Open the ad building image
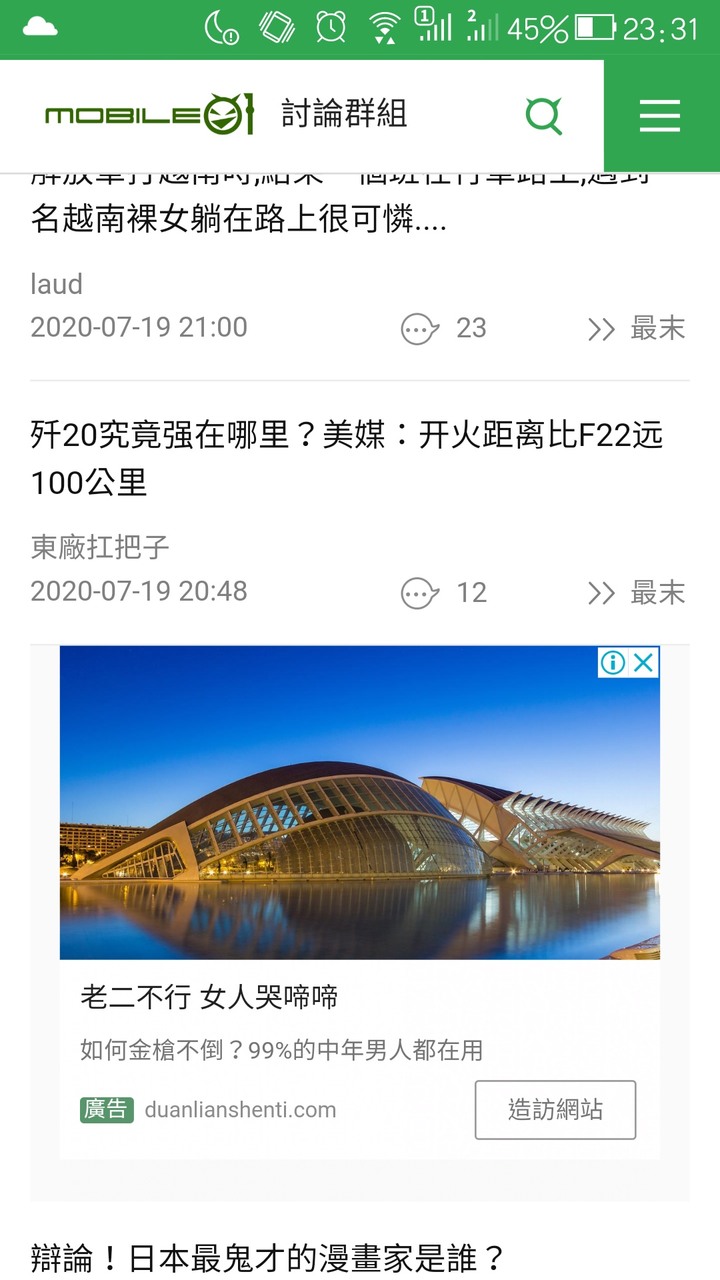 coord(360,803)
